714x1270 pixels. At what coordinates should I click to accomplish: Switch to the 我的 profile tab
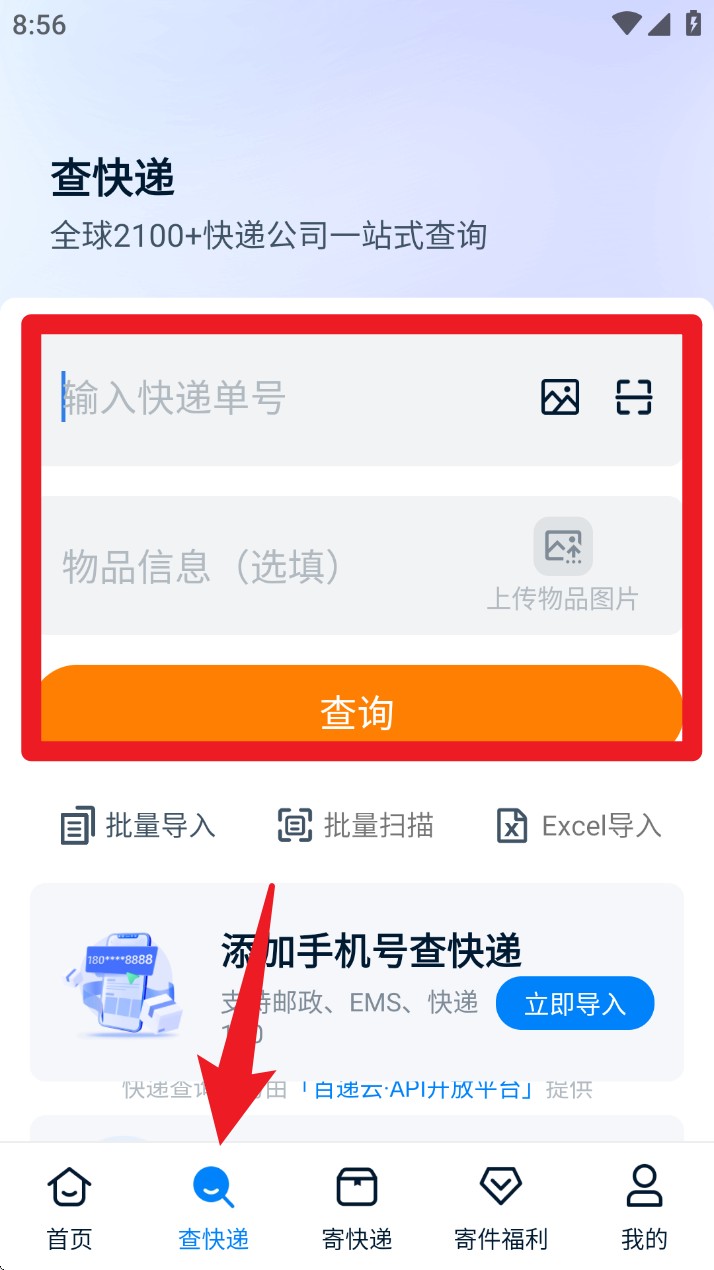(644, 1208)
